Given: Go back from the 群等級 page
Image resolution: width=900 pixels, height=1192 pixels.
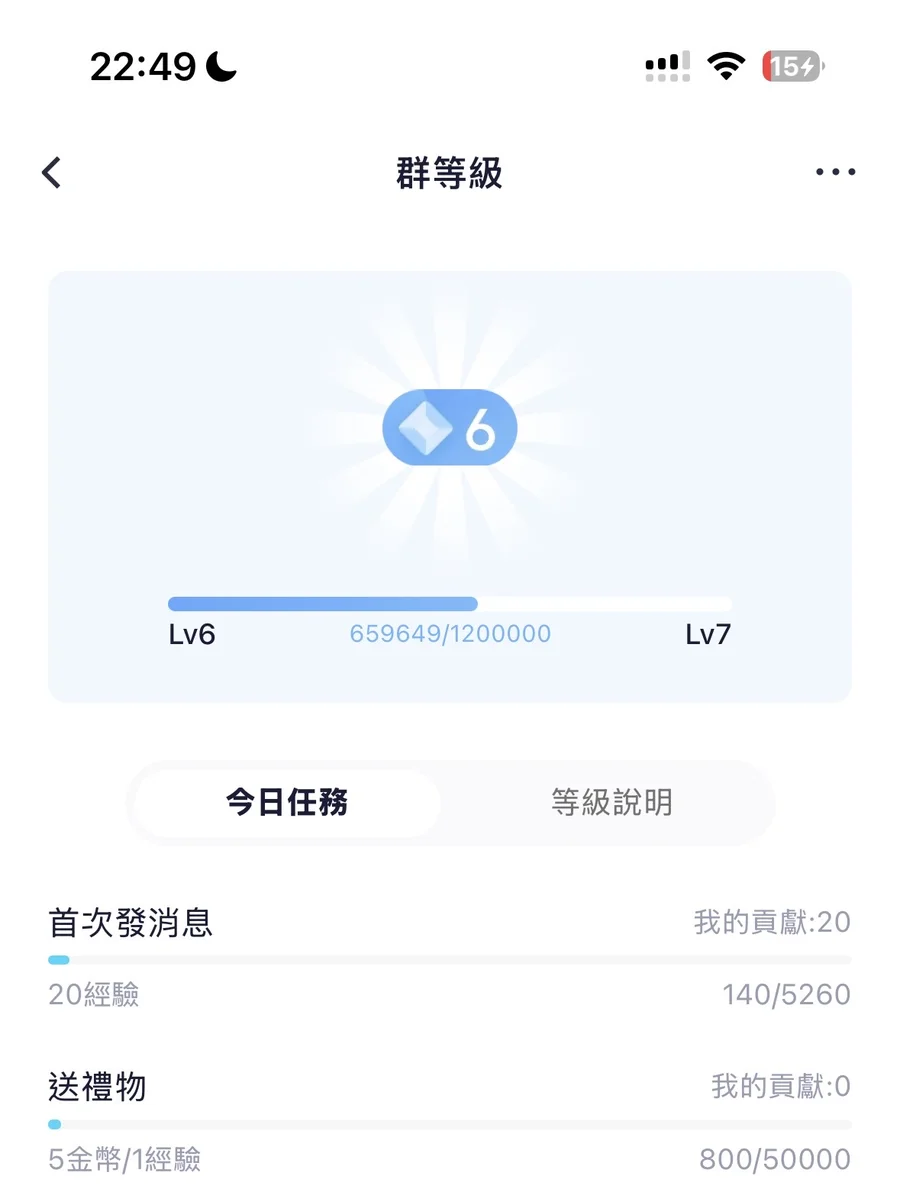Looking at the screenshot, I should pos(51,173).
